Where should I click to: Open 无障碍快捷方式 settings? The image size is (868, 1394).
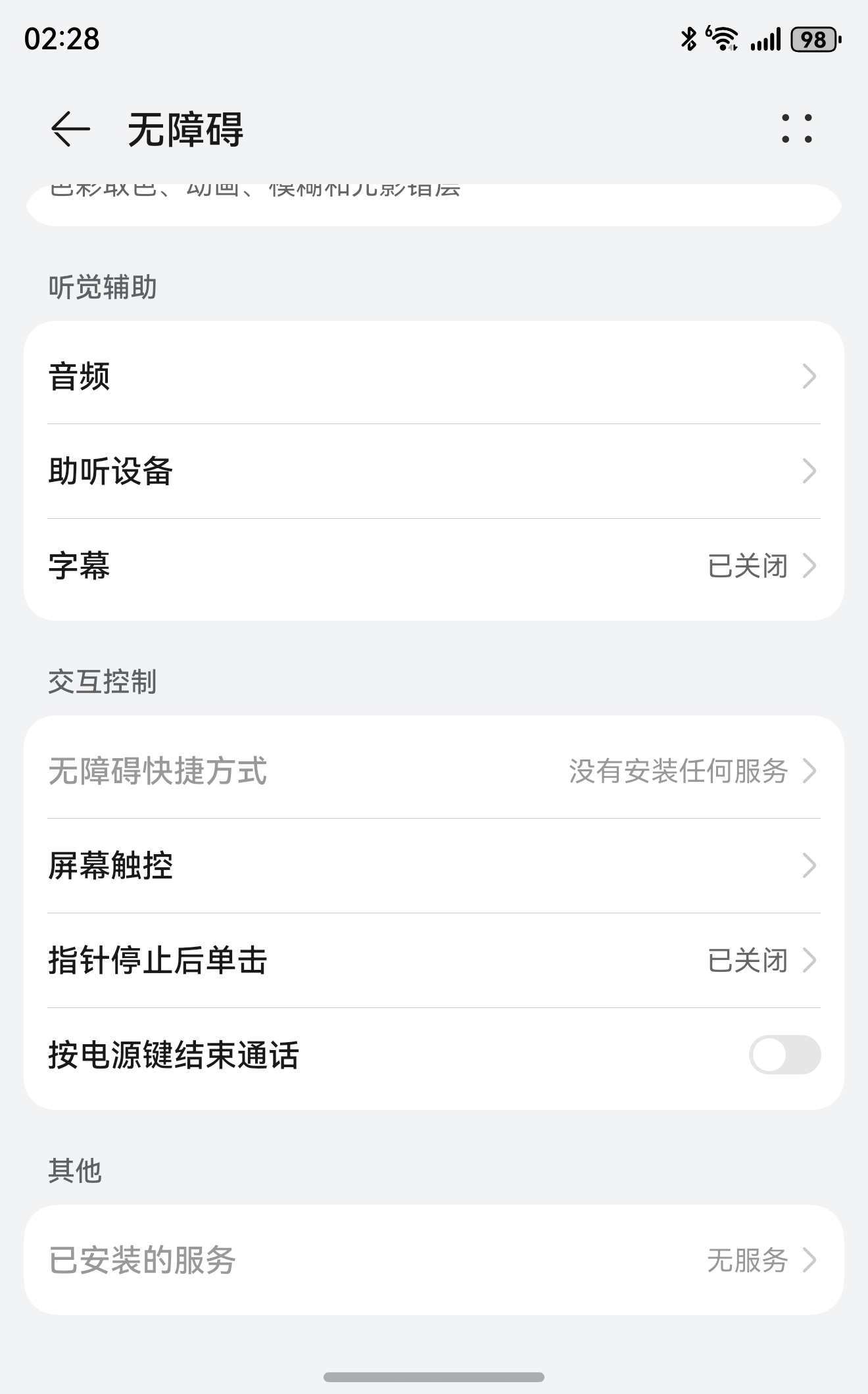tap(434, 771)
